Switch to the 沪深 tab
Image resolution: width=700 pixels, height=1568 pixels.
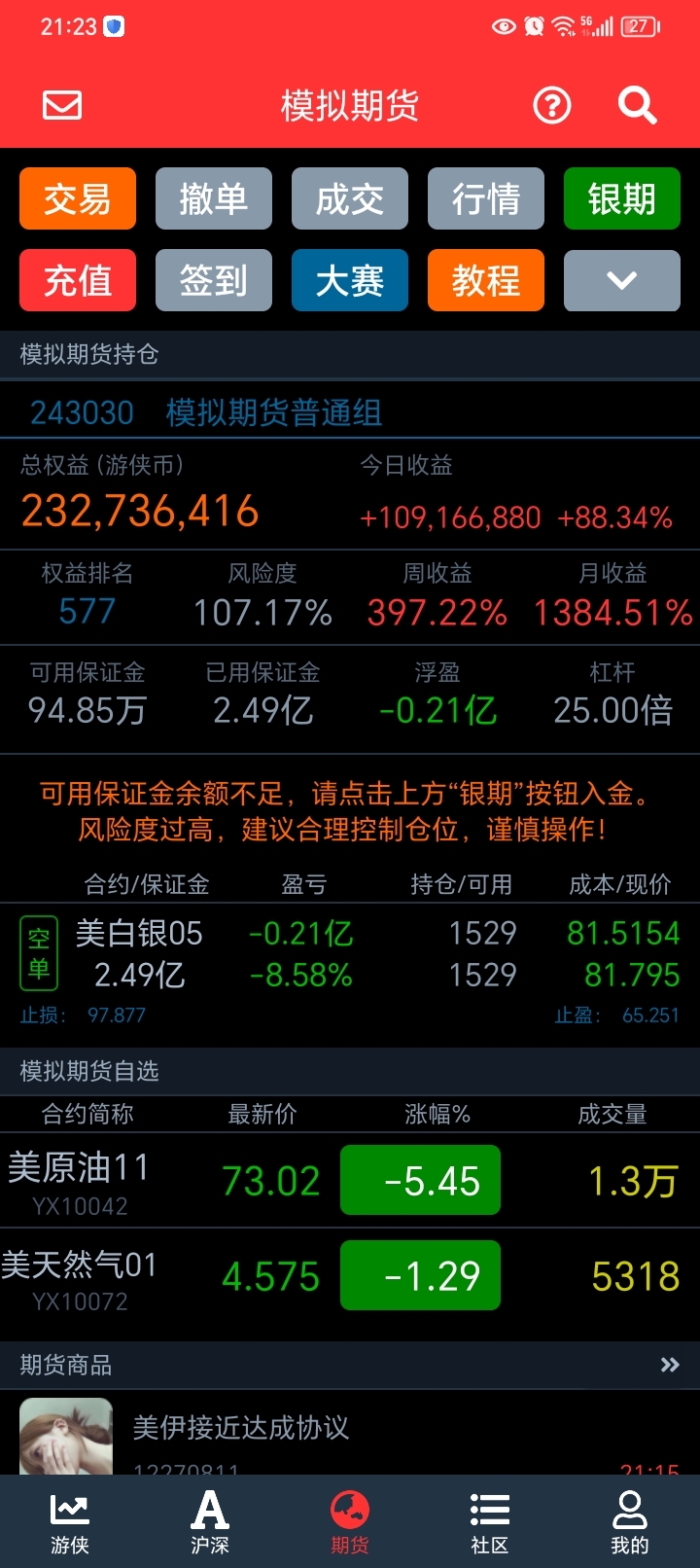(210, 1522)
